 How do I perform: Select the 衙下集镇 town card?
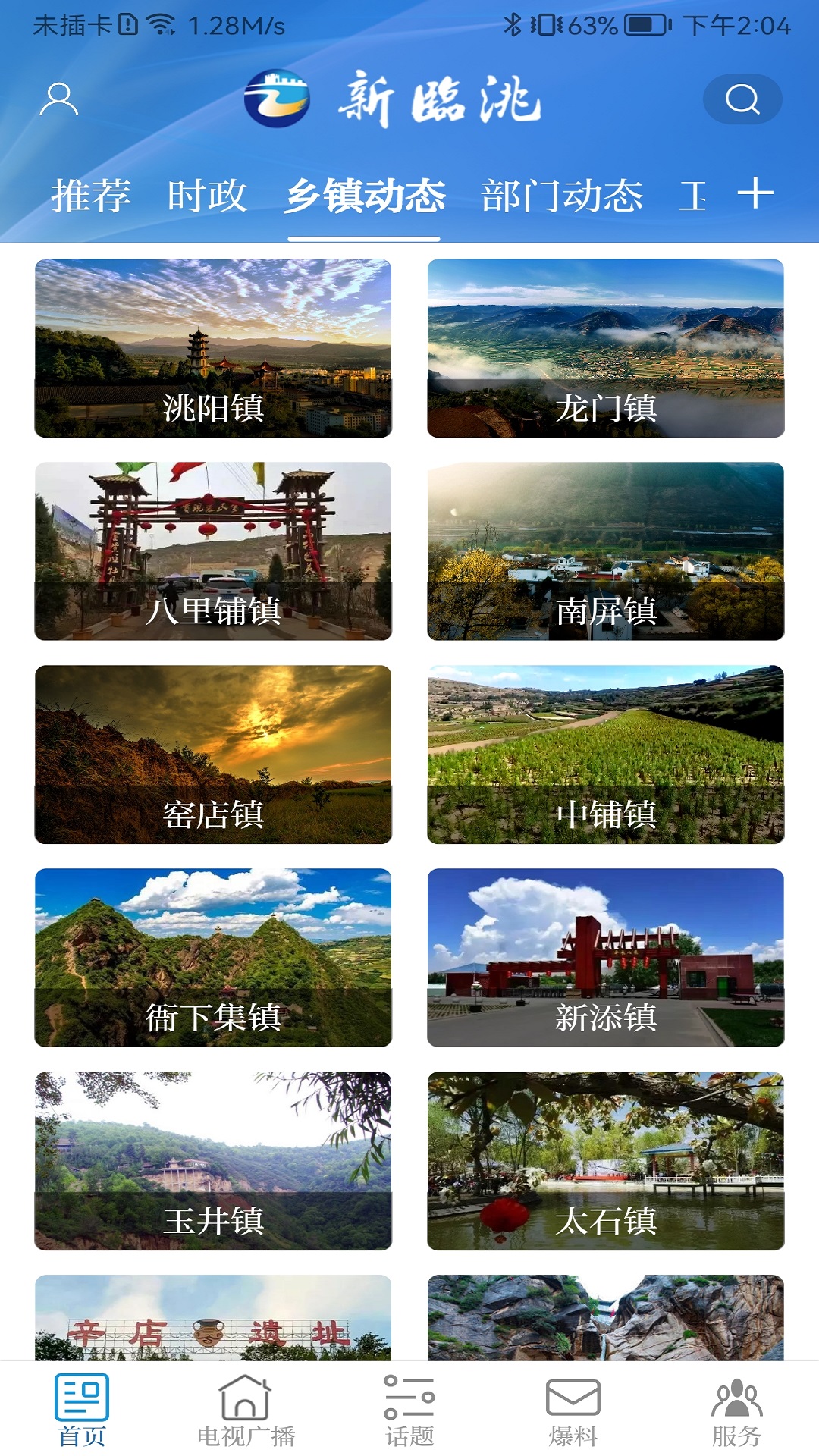pos(213,958)
